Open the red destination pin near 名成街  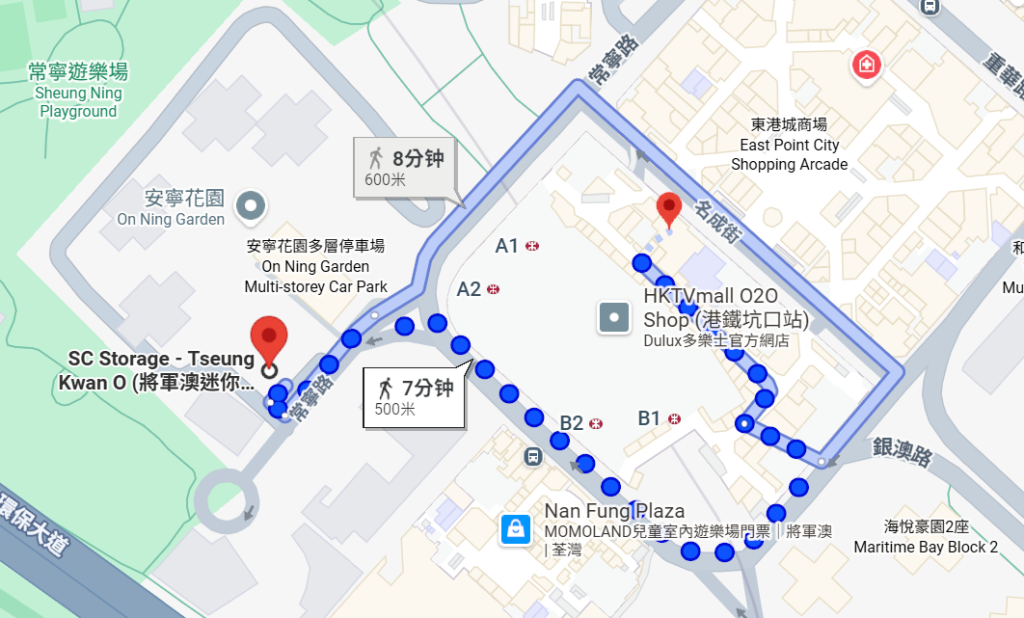point(669,210)
